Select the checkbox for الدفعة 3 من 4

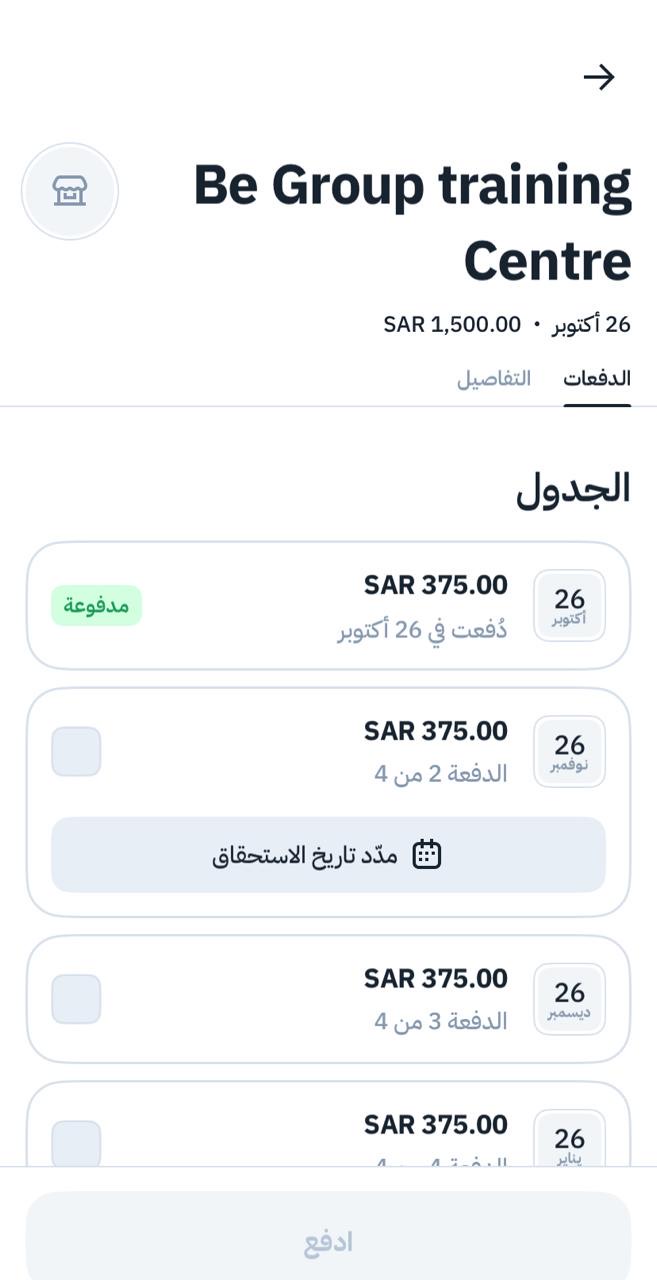76,999
